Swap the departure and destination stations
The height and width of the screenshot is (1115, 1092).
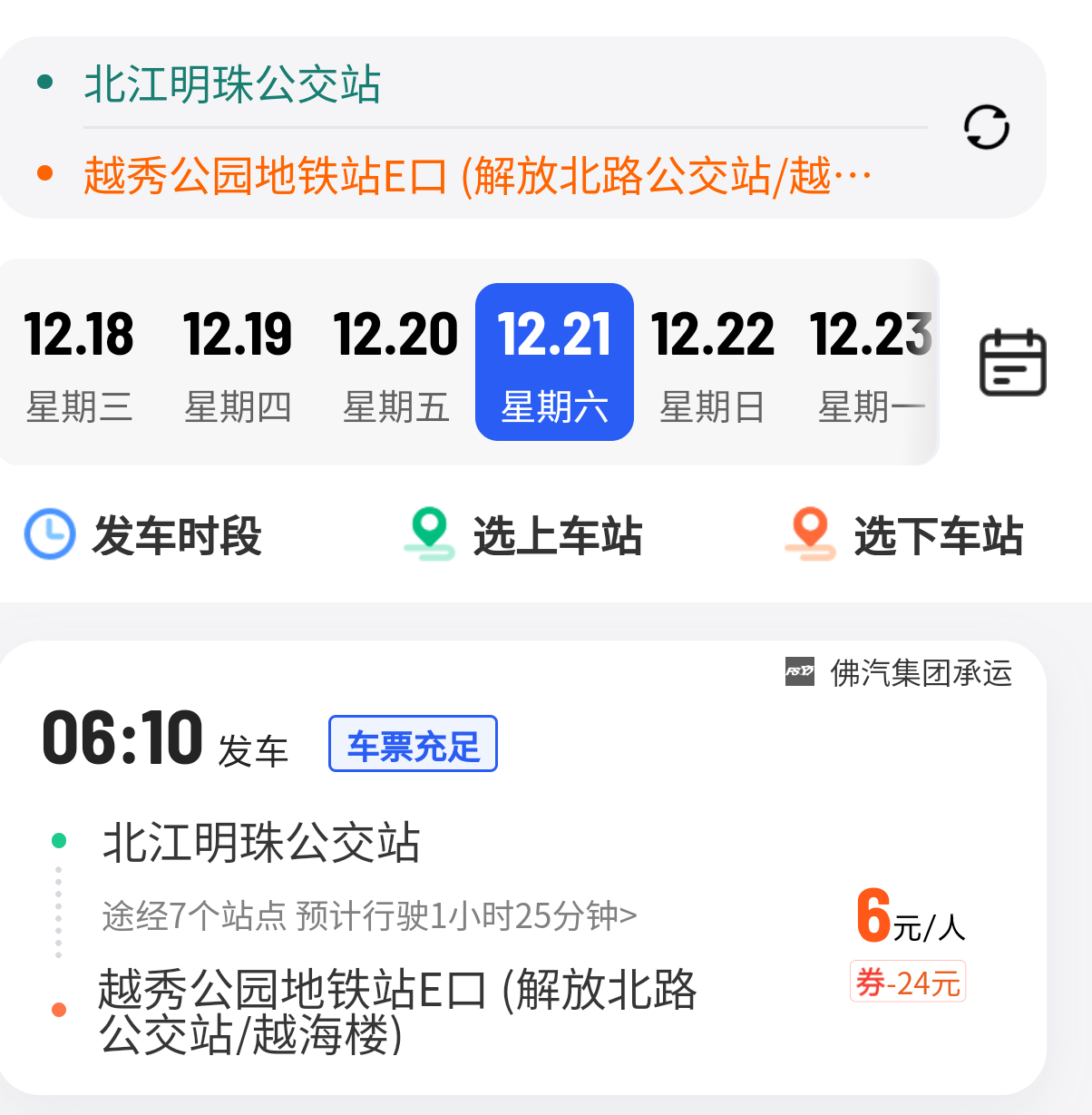986,127
